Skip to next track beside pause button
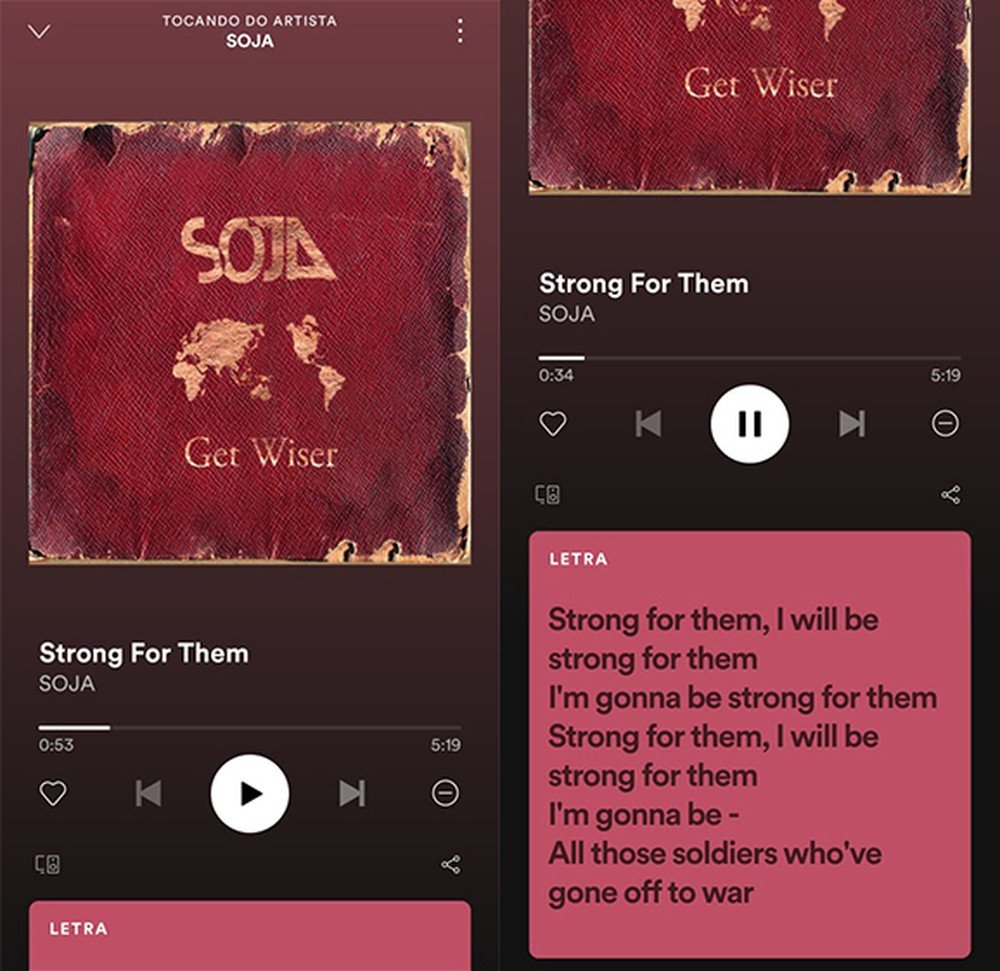1000x971 pixels. tap(852, 424)
